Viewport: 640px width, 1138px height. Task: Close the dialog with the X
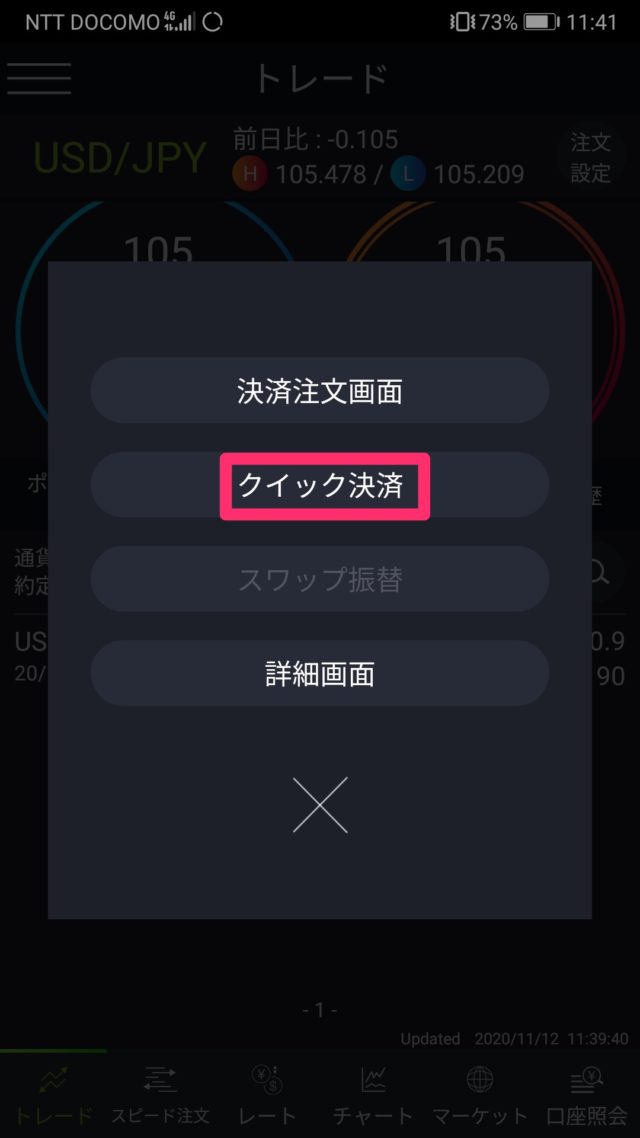[x=320, y=804]
